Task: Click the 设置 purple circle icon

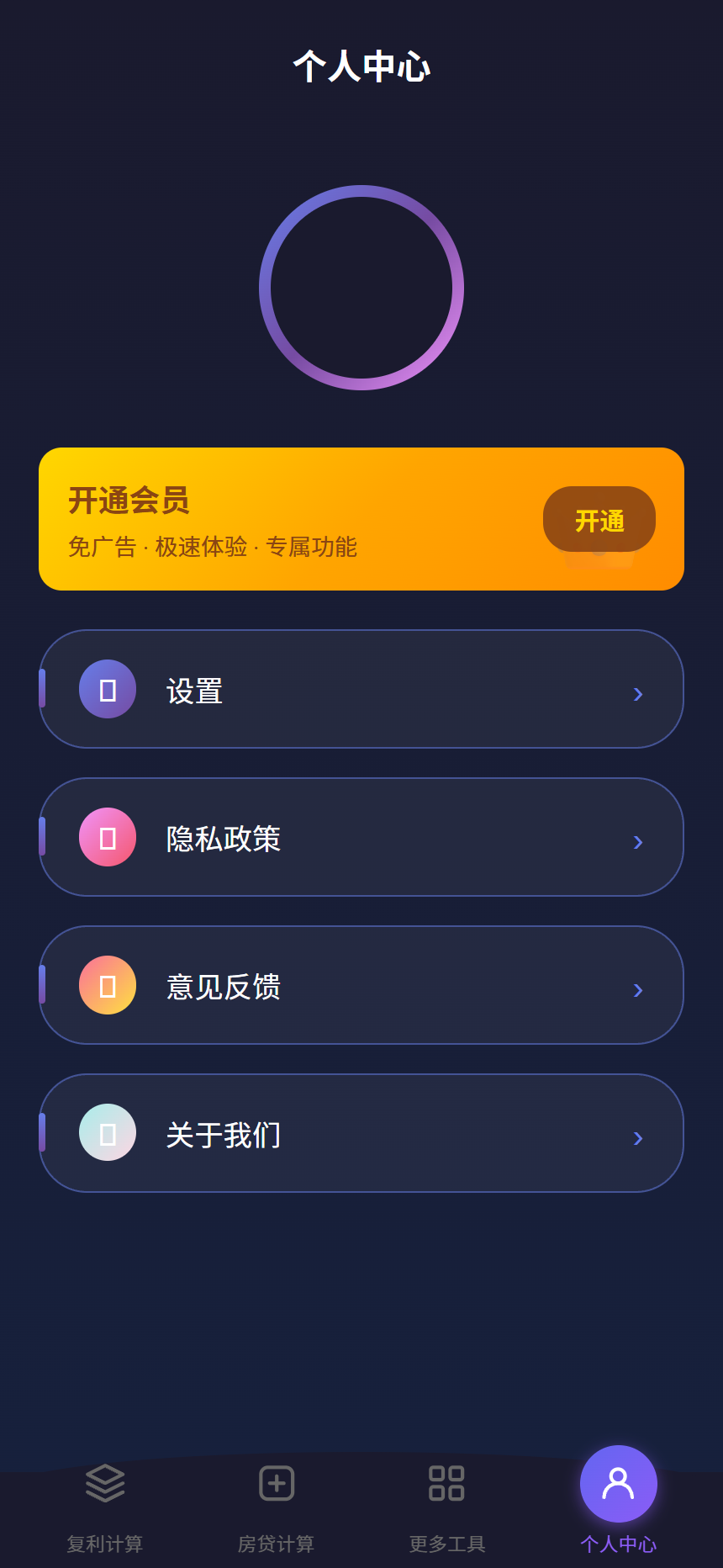Action: point(107,689)
